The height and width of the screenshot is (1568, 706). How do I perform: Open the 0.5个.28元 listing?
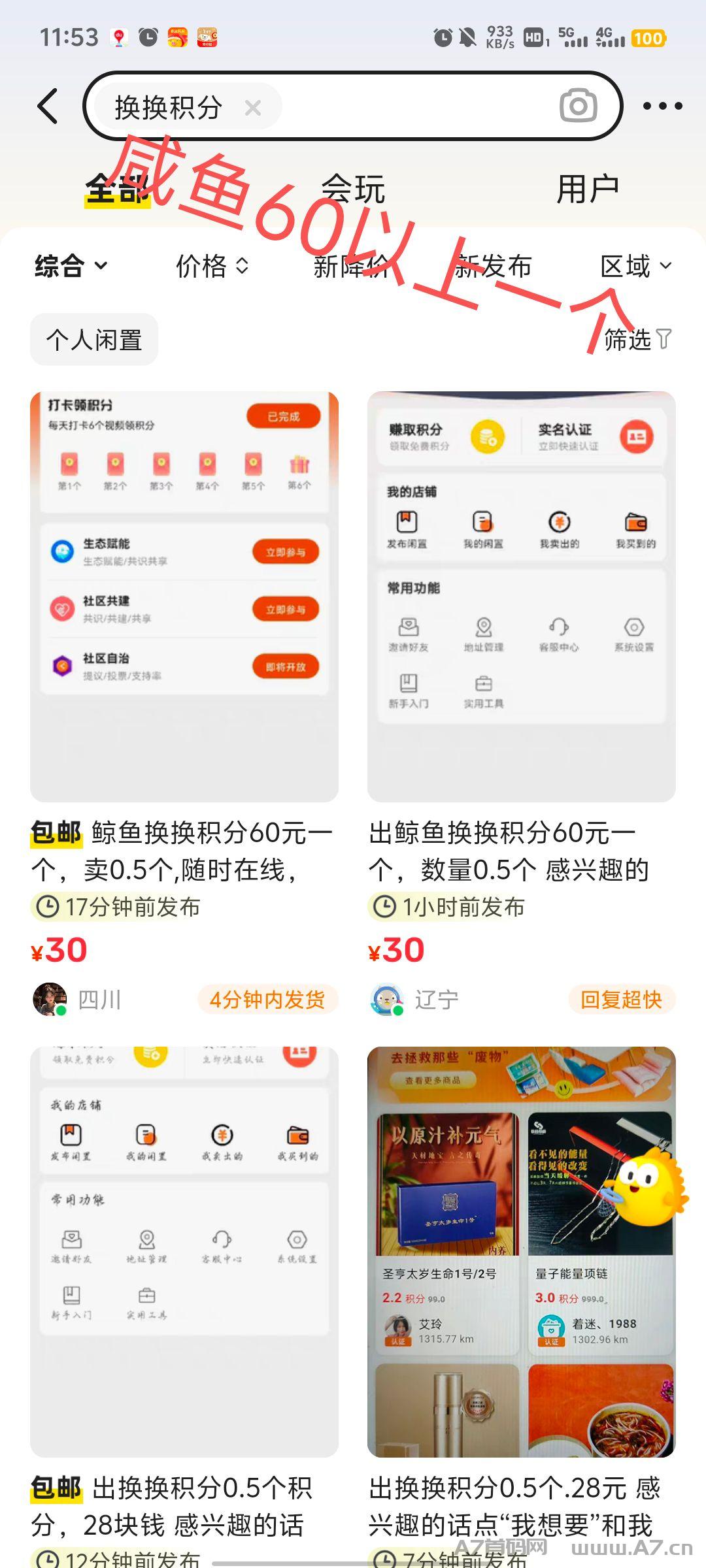coord(522,1307)
